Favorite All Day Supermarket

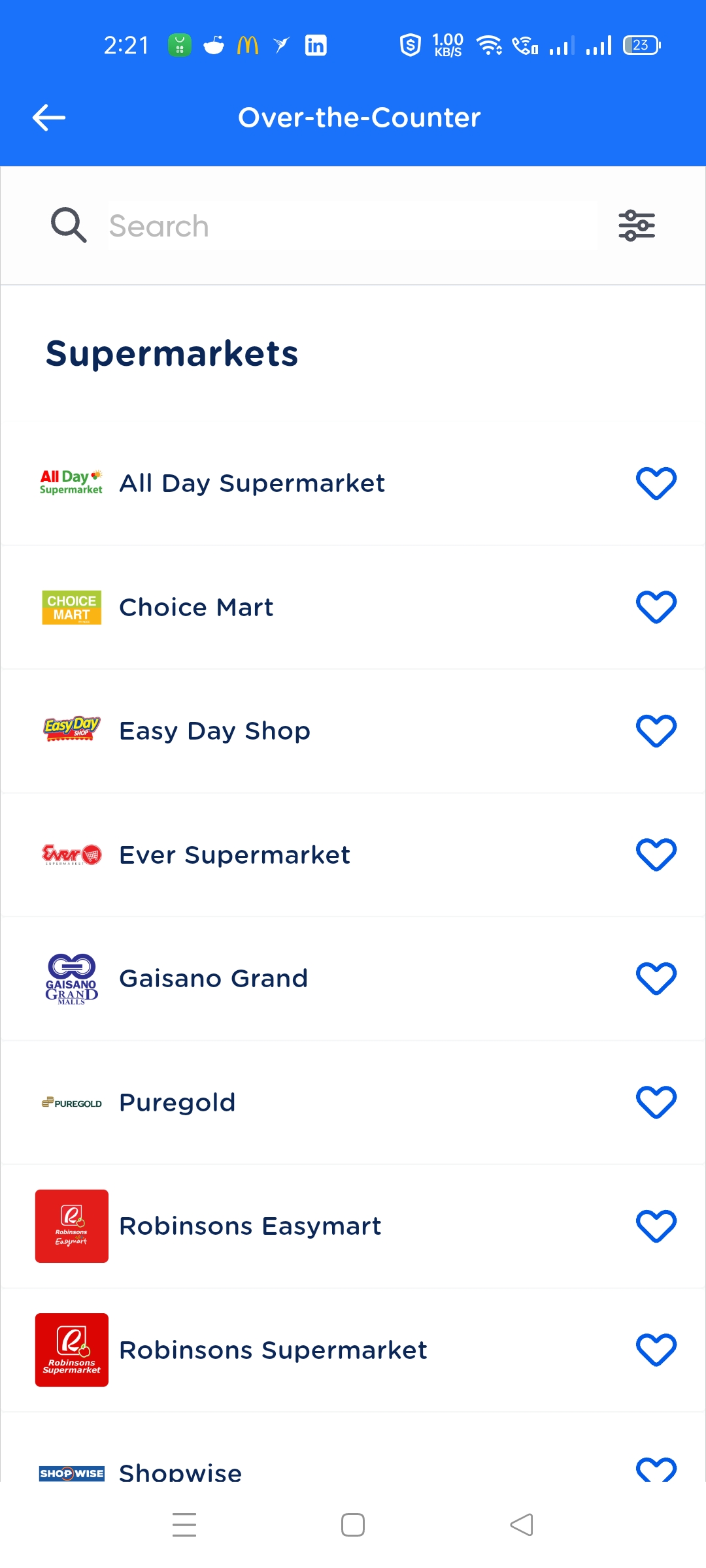point(656,482)
